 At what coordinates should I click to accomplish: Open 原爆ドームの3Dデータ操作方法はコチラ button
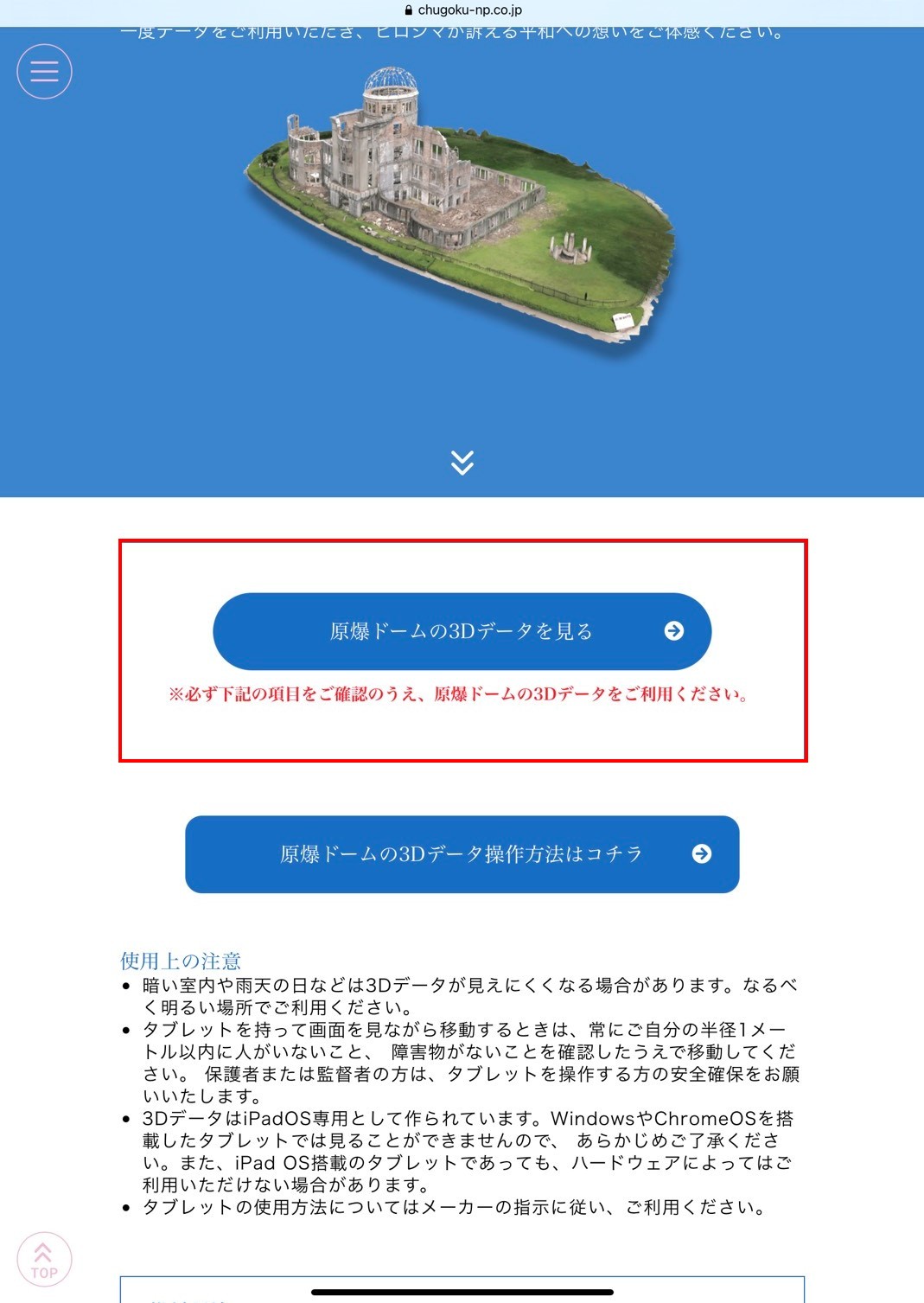462,854
